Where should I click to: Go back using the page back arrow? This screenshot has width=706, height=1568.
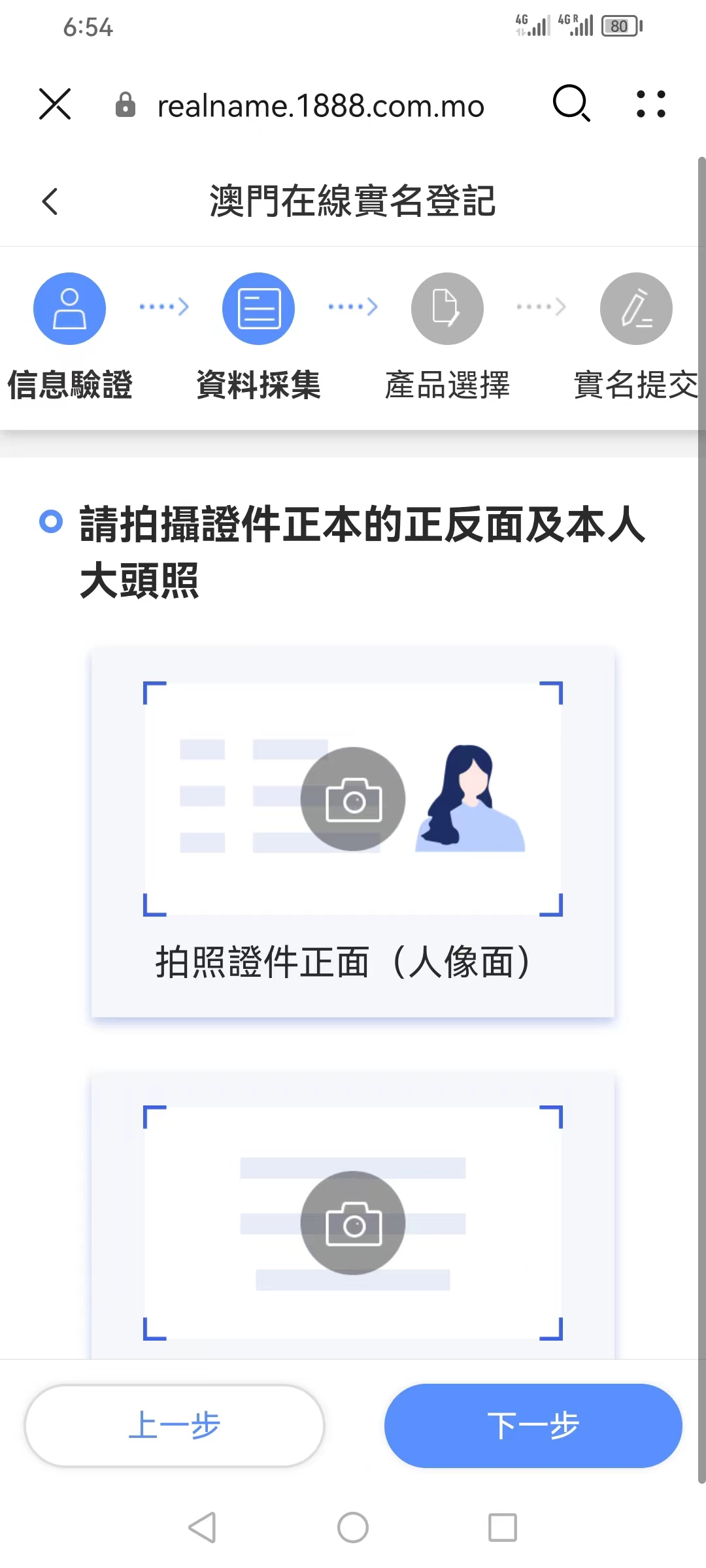pyautogui.click(x=50, y=202)
